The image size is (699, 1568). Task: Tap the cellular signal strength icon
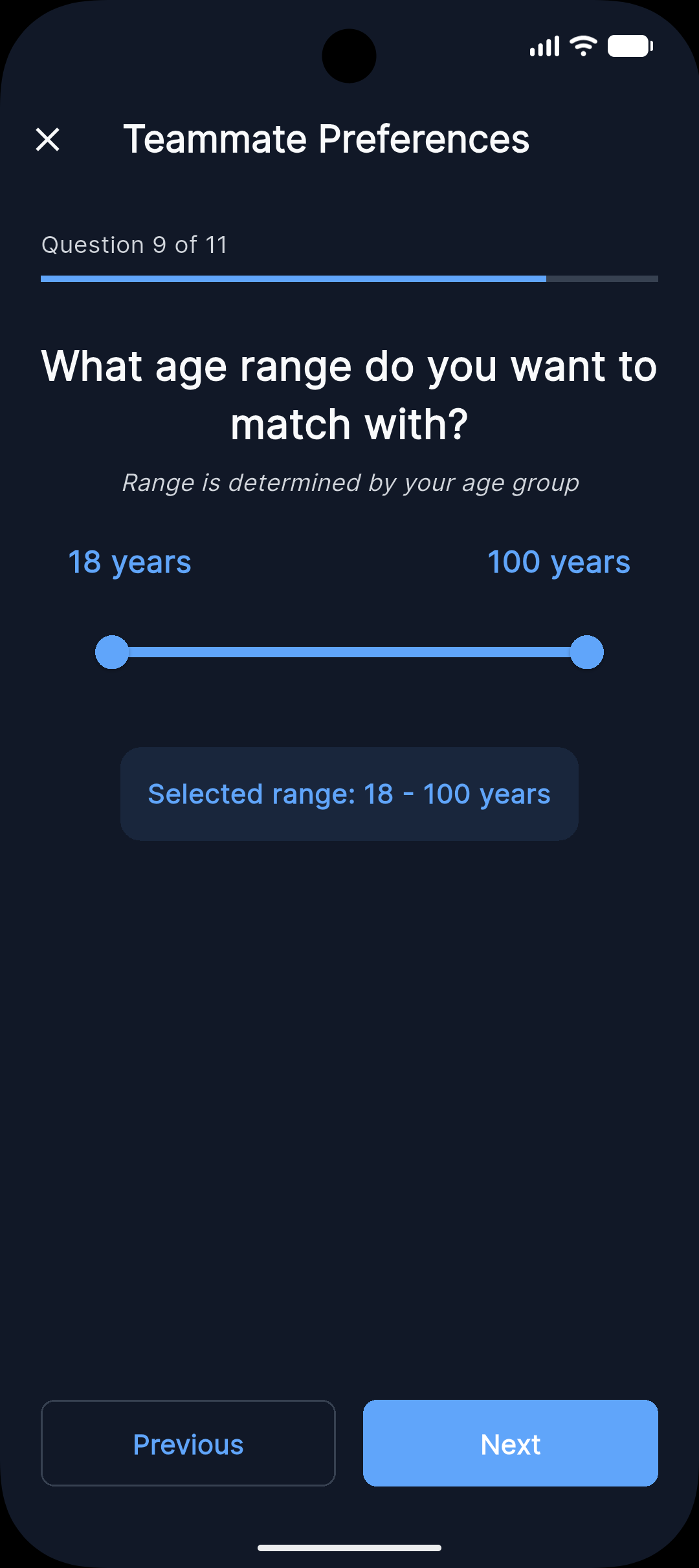pos(544,45)
